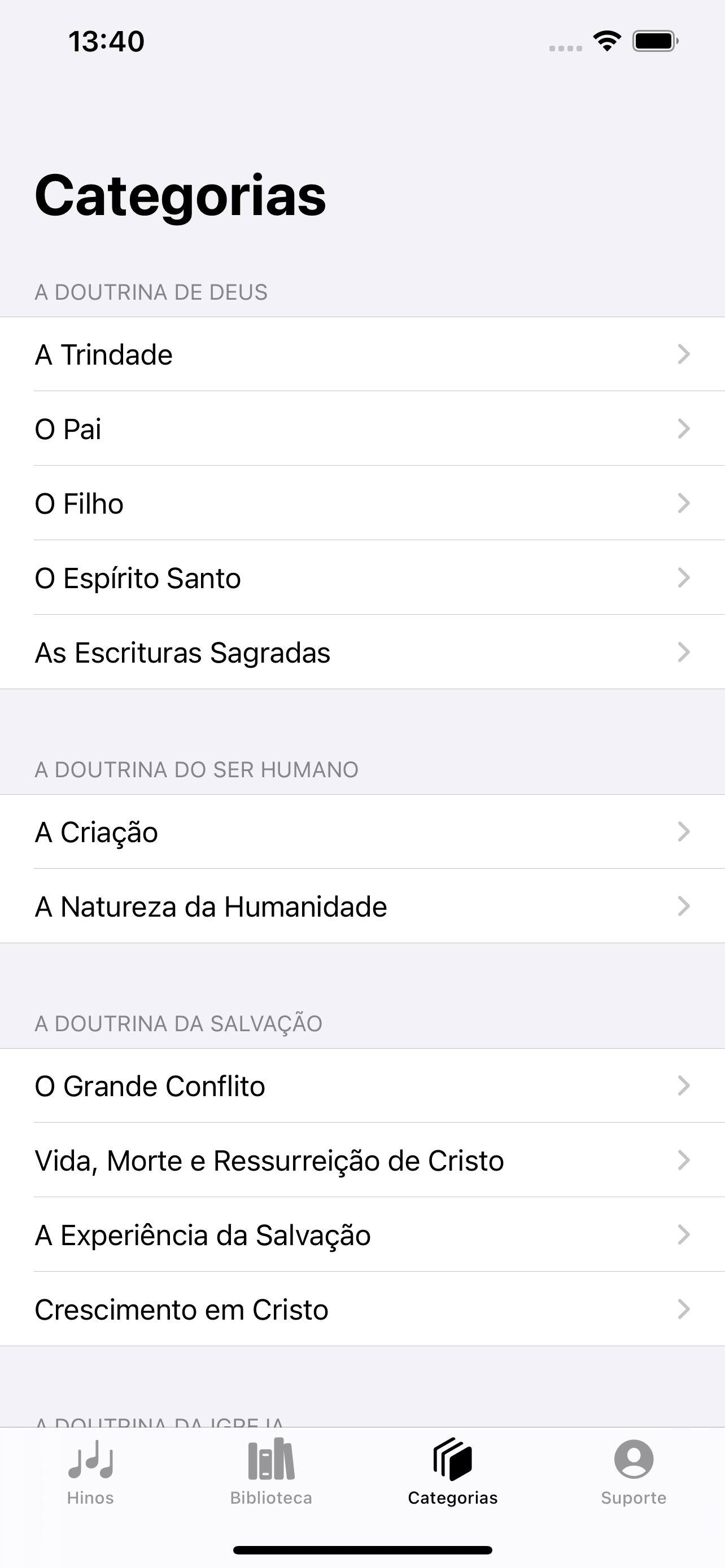This screenshot has width=725, height=1568.
Task: Open A Natureza da Humanidade
Action: pos(362,906)
